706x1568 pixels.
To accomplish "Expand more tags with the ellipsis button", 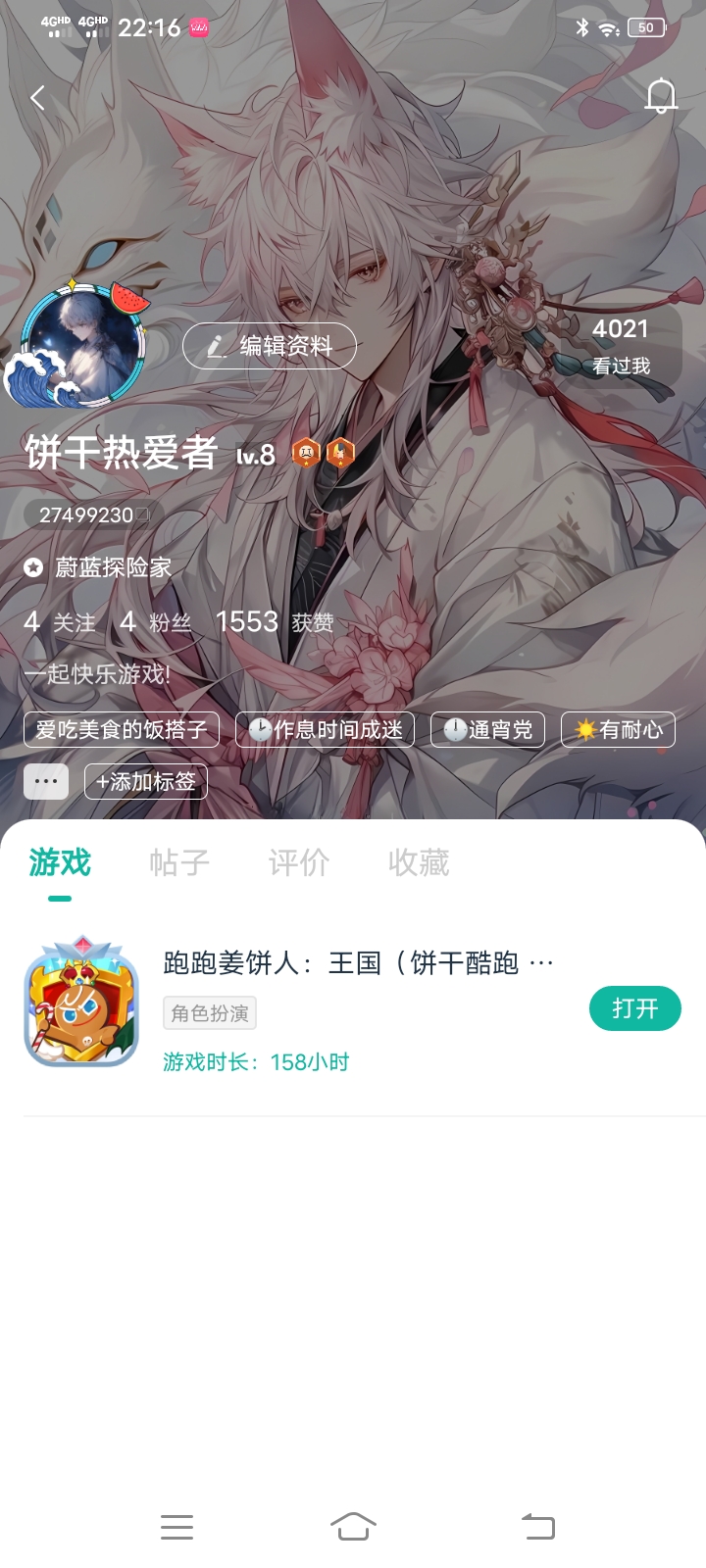I will tap(46, 782).
